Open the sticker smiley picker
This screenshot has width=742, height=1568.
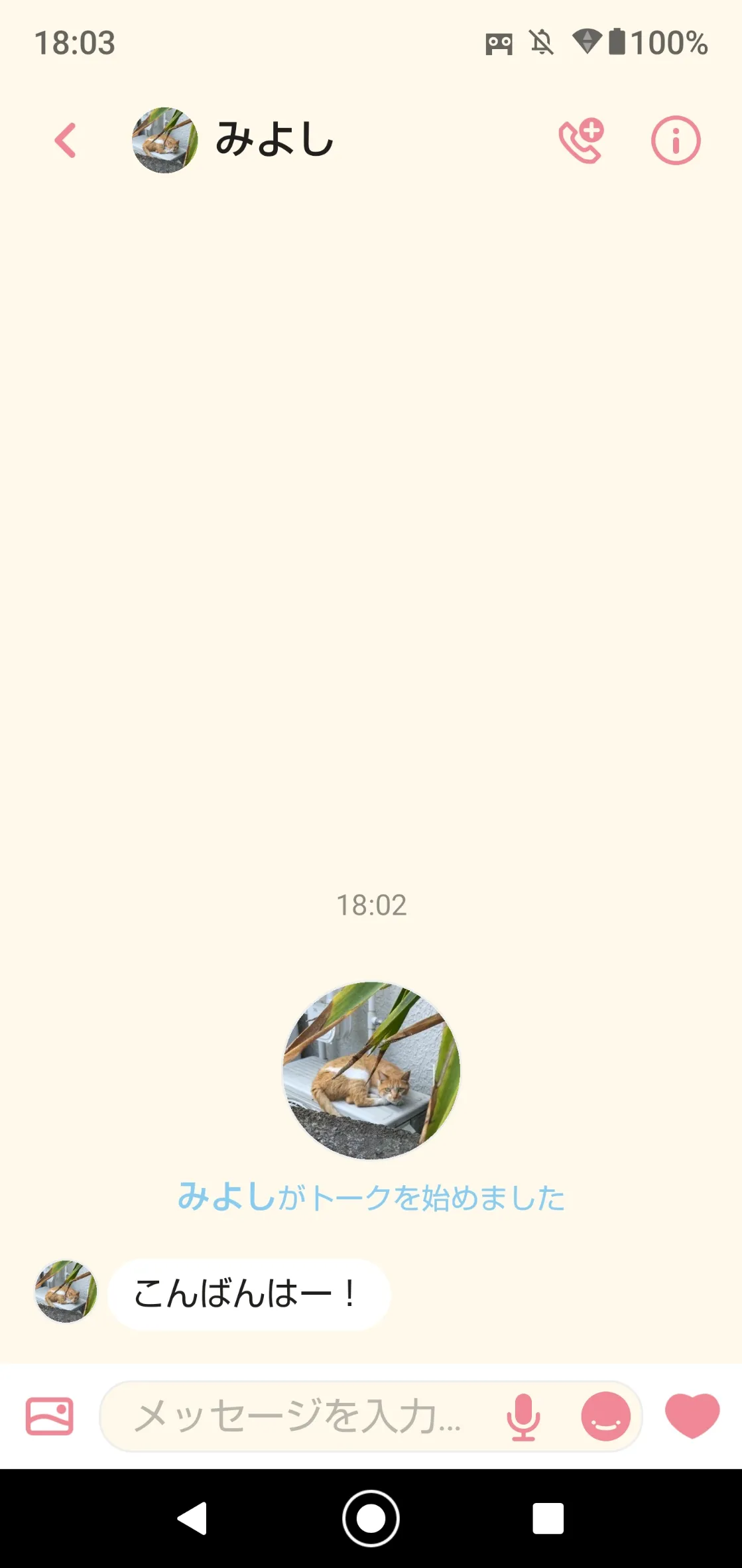(605, 1416)
